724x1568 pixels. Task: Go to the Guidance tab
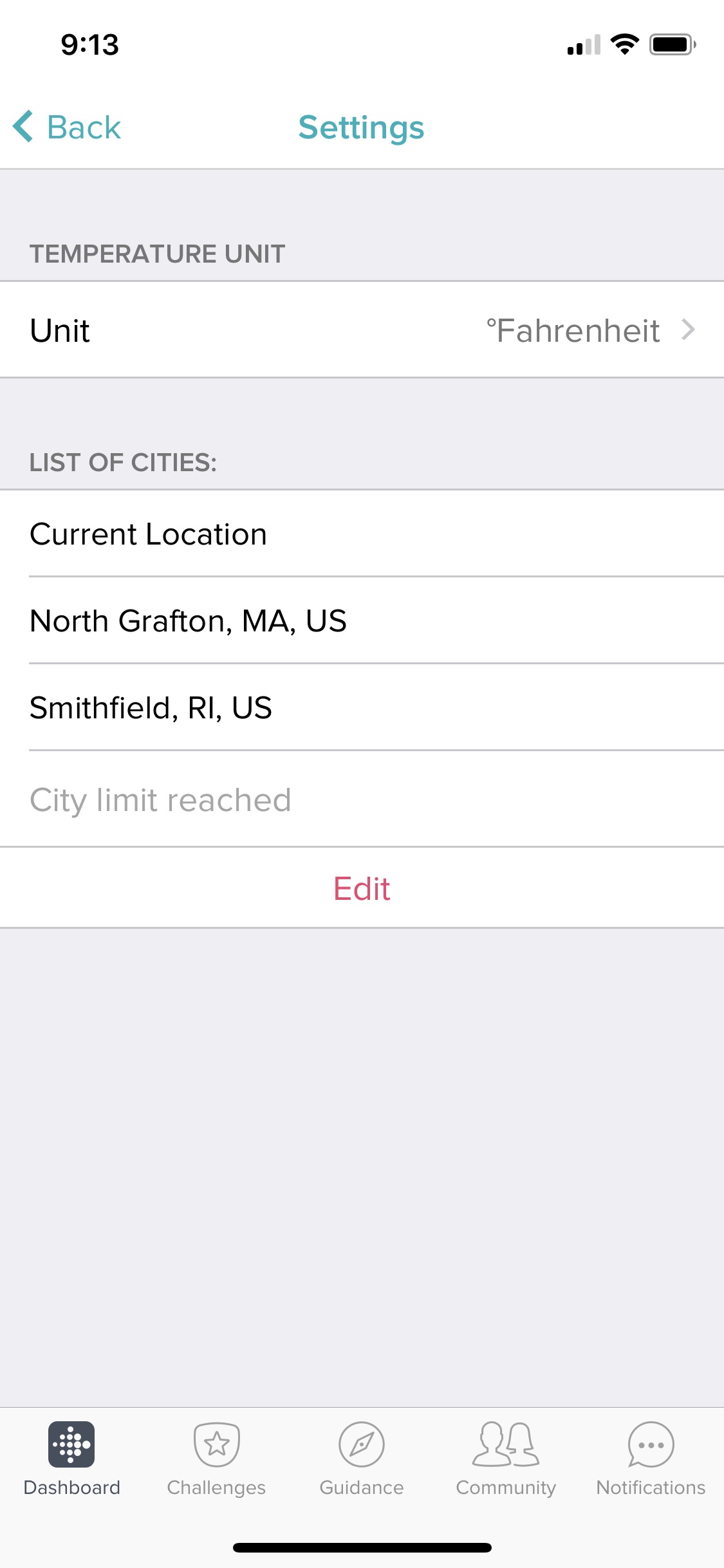coord(362,1459)
